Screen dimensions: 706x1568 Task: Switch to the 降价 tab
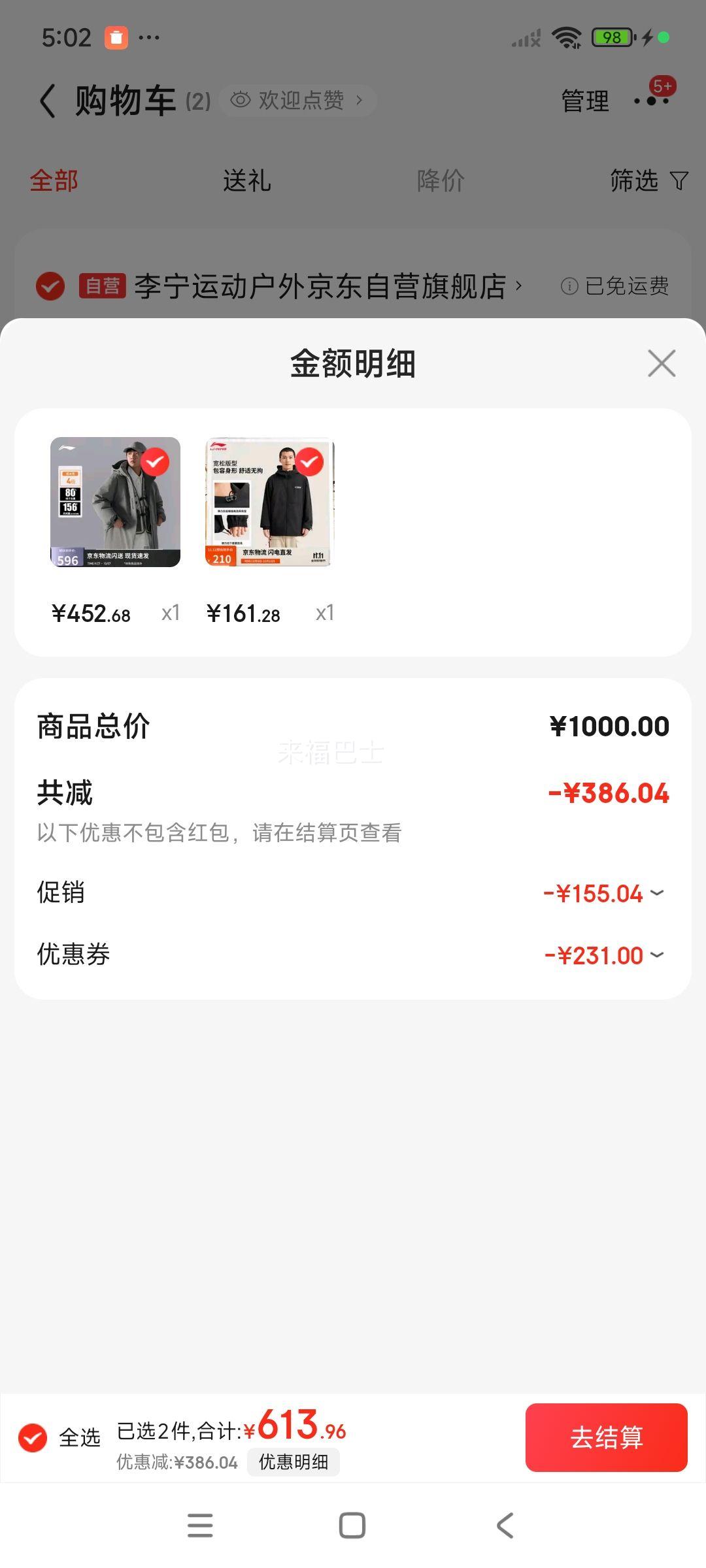(441, 181)
